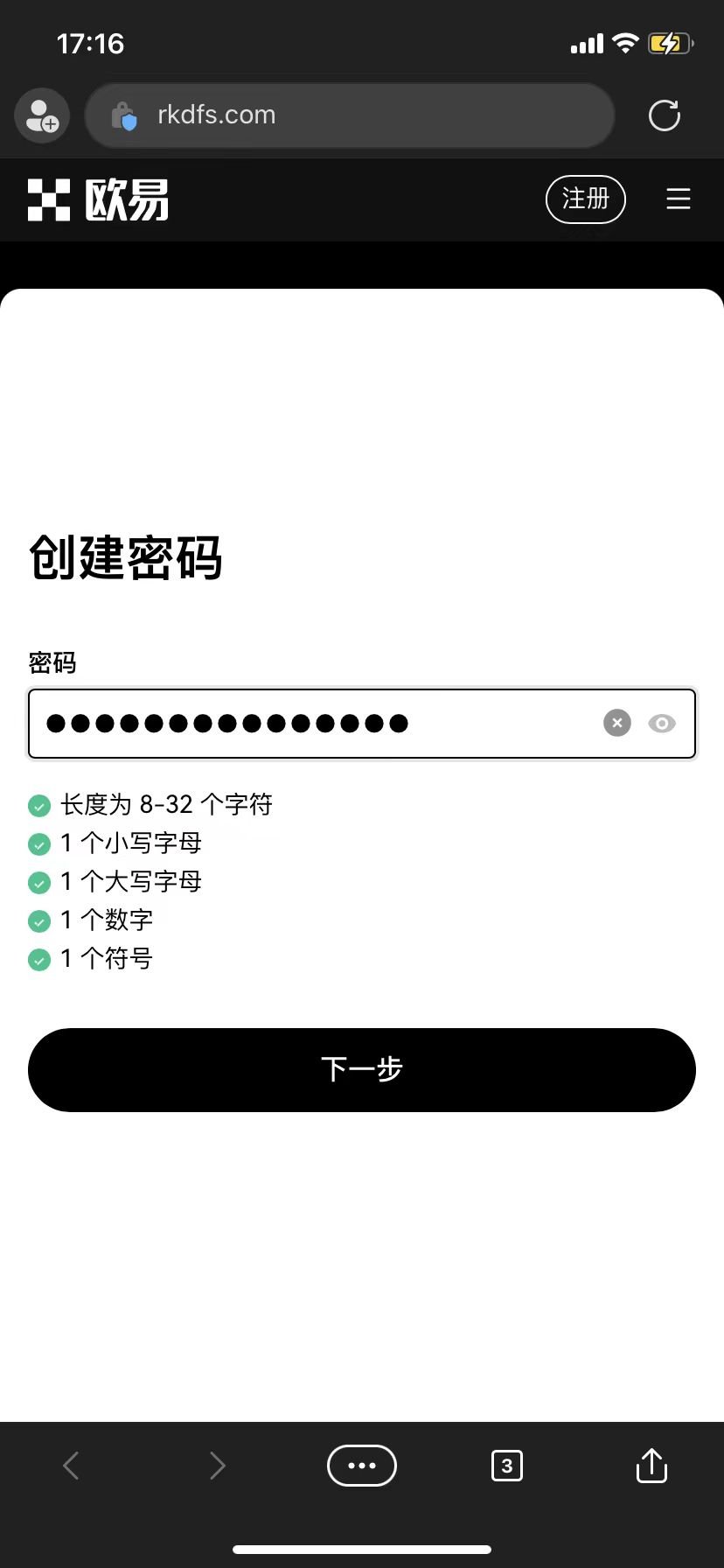Image resolution: width=724 pixels, height=1568 pixels.
Task: Open the browser profile icon
Action: pyautogui.click(x=42, y=115)
